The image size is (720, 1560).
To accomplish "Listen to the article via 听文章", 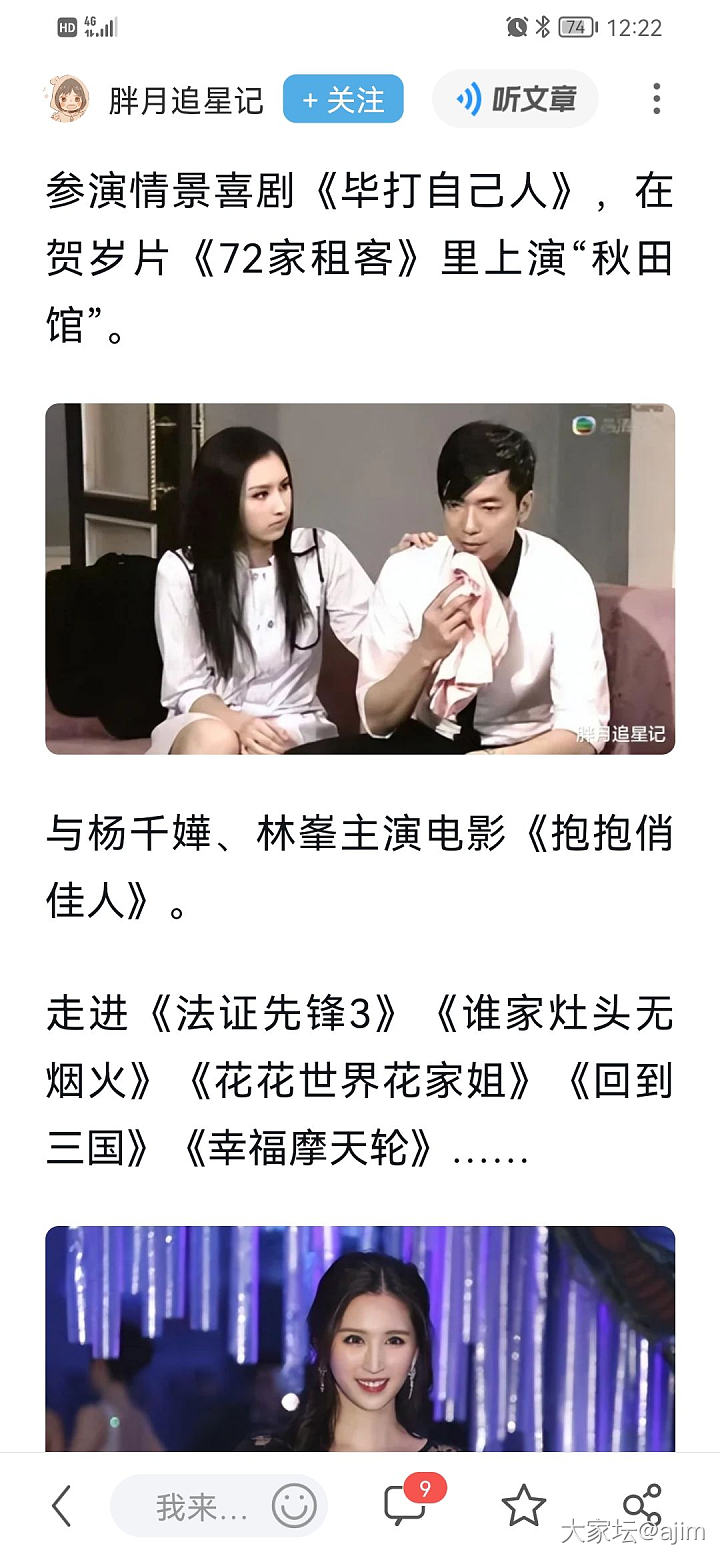I will pos(515,99).
